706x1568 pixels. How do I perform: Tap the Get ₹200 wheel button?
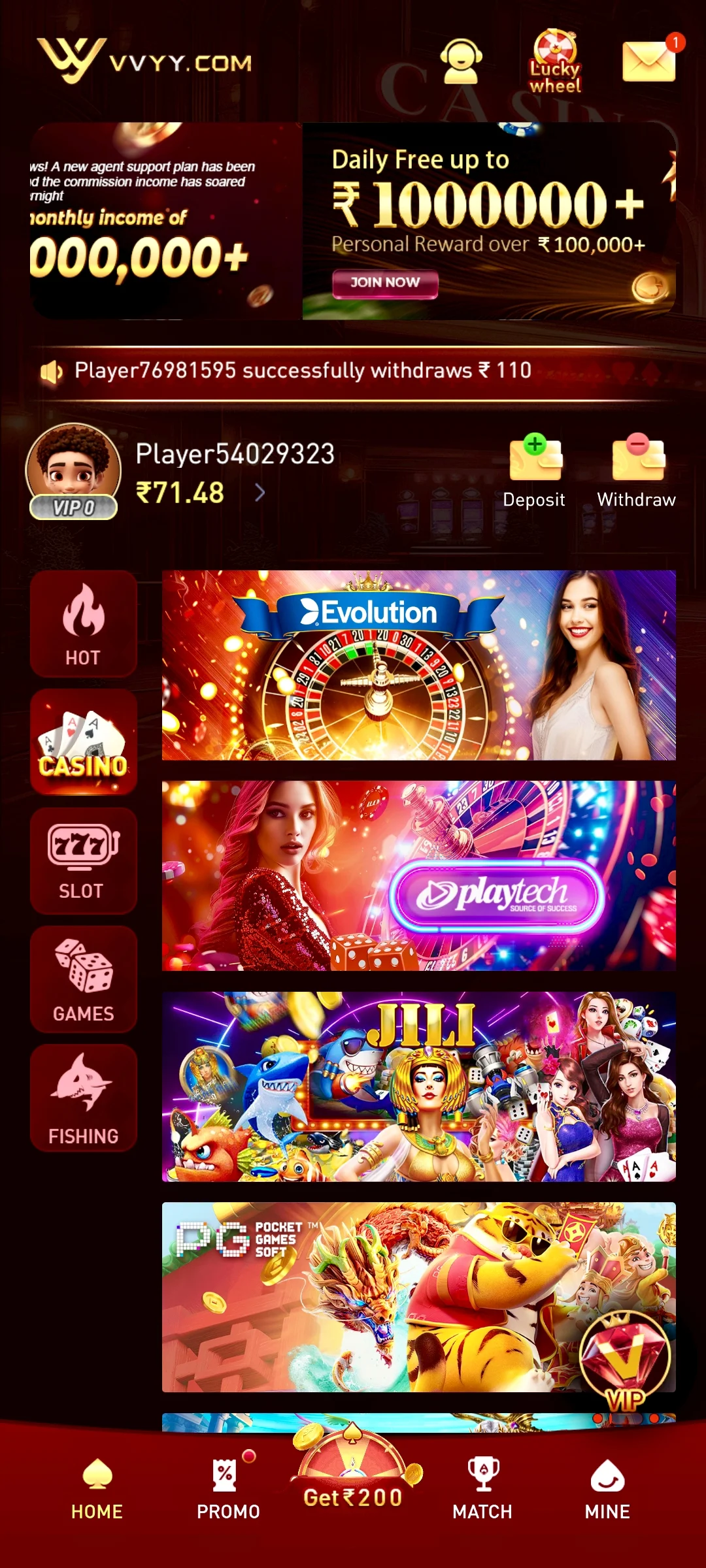click(353, 1477)
